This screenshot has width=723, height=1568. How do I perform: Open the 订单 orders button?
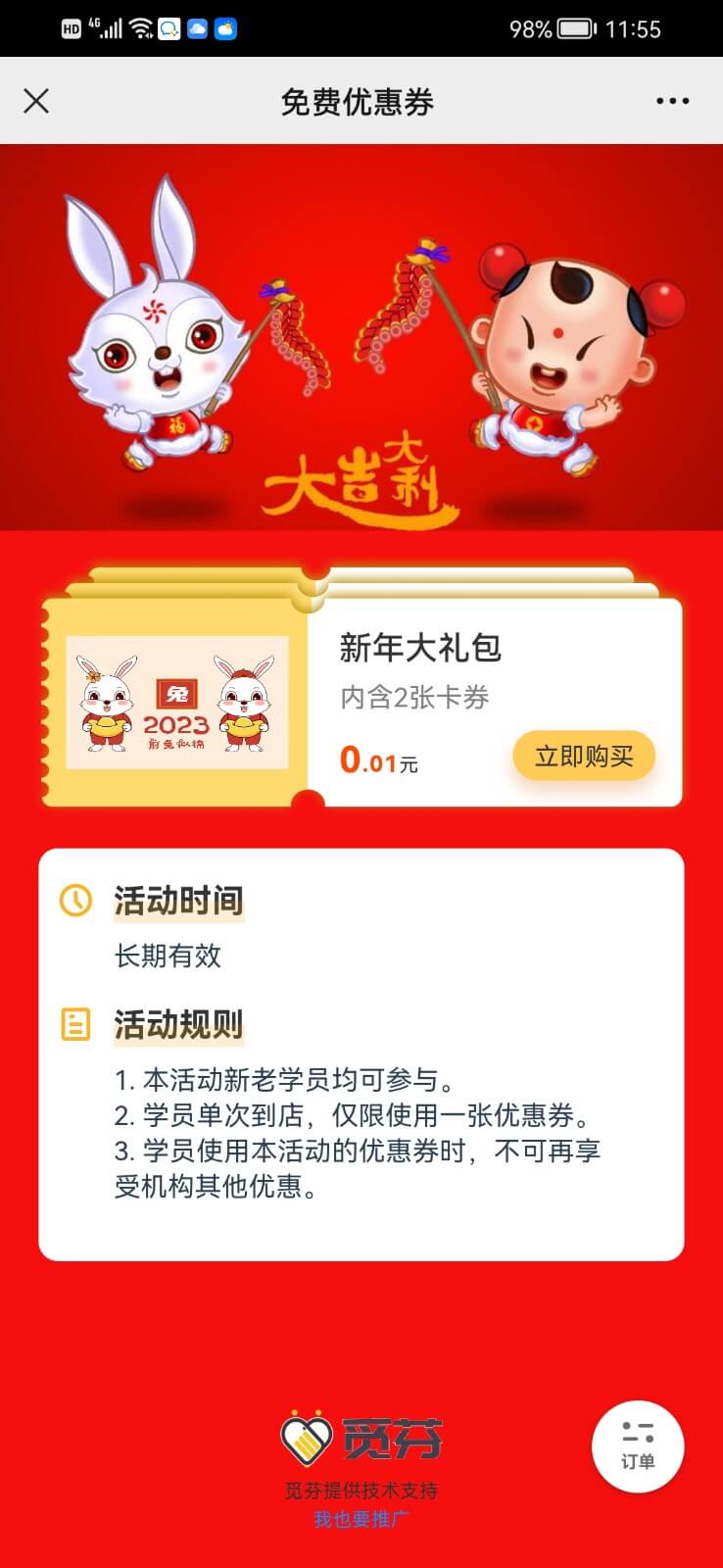coord(638,1445)
